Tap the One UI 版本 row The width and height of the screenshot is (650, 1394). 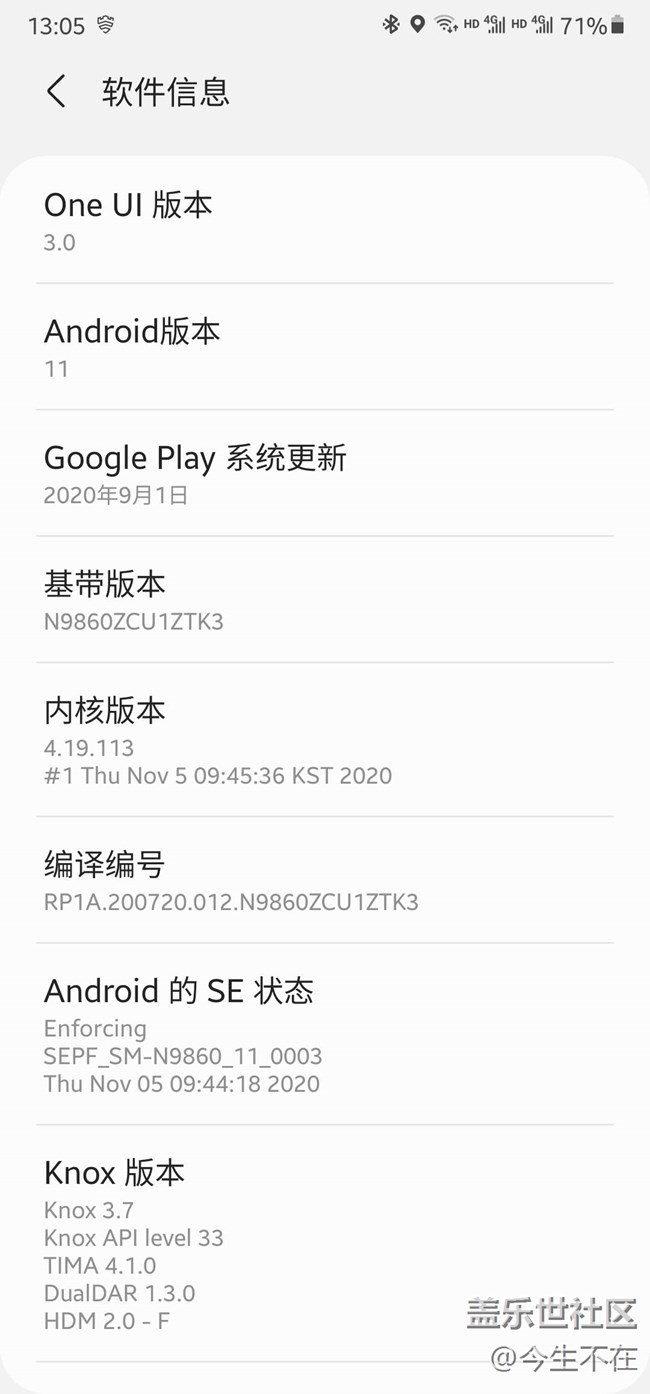325,221
